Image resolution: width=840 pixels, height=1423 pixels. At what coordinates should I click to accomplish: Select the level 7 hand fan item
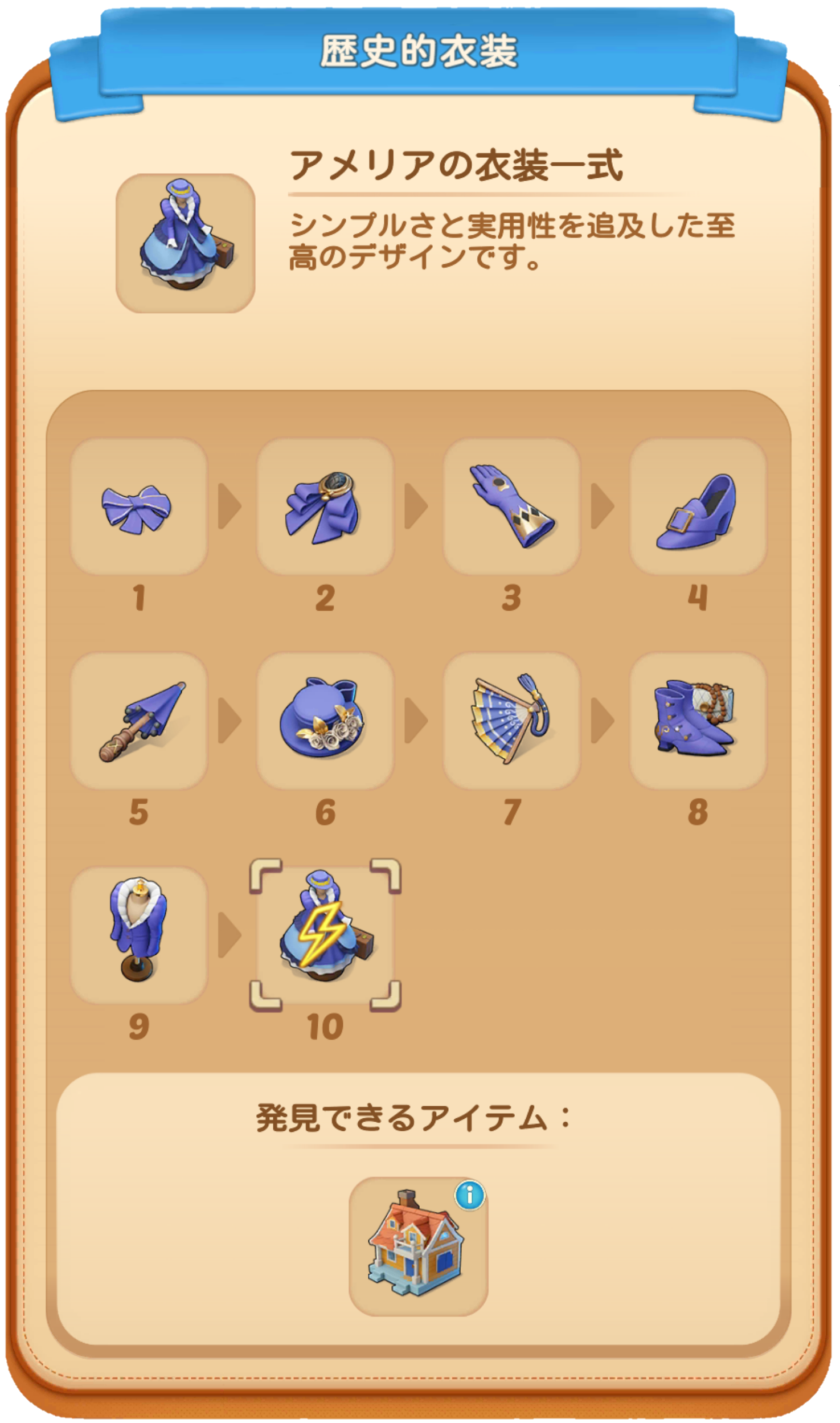pyautogui.click(x=511, y=721)
